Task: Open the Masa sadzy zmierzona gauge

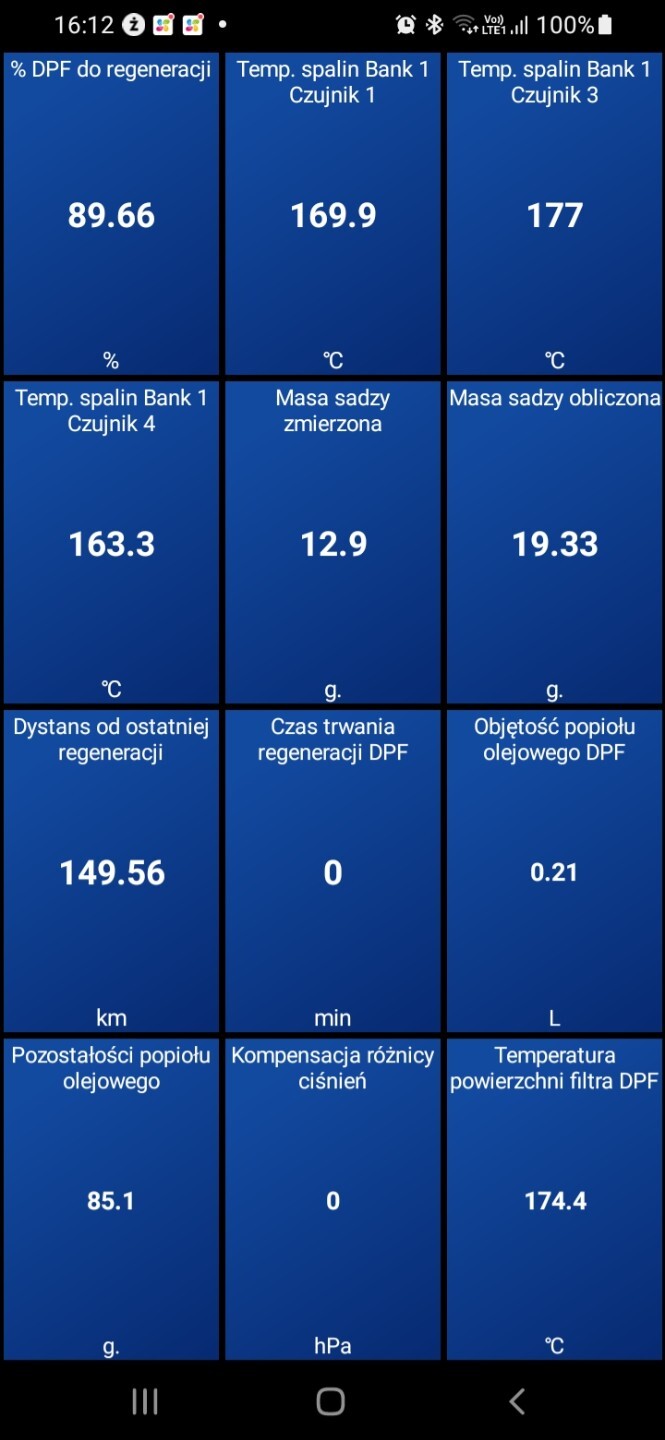Action: (x=333, y=543)
